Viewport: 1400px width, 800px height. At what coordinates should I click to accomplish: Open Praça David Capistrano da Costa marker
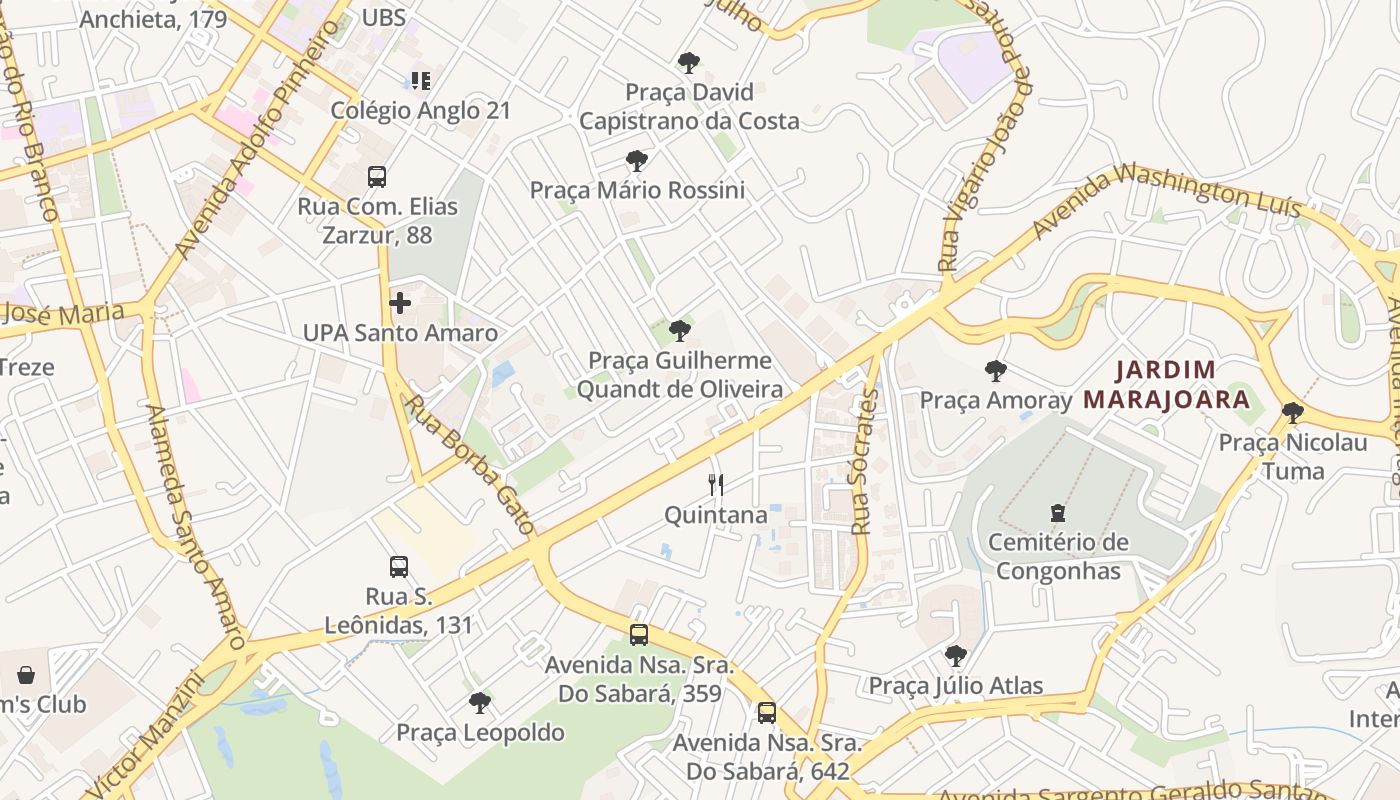click(688, 63)
